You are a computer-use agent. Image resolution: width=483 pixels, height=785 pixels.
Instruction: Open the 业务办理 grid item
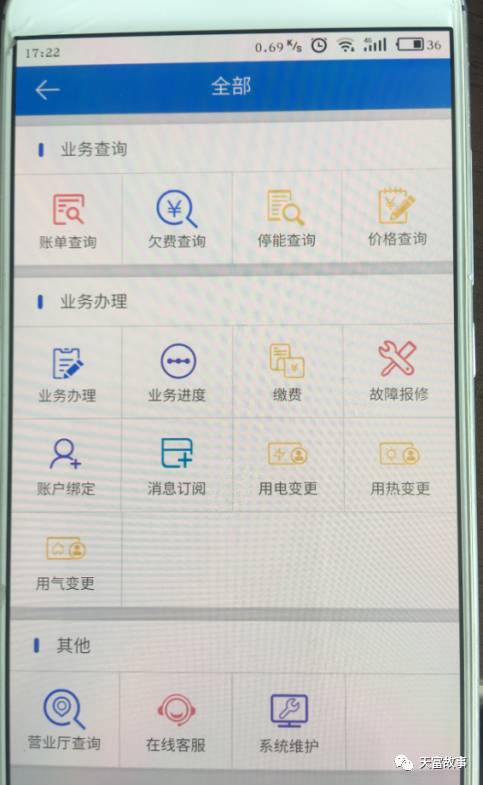68,373
